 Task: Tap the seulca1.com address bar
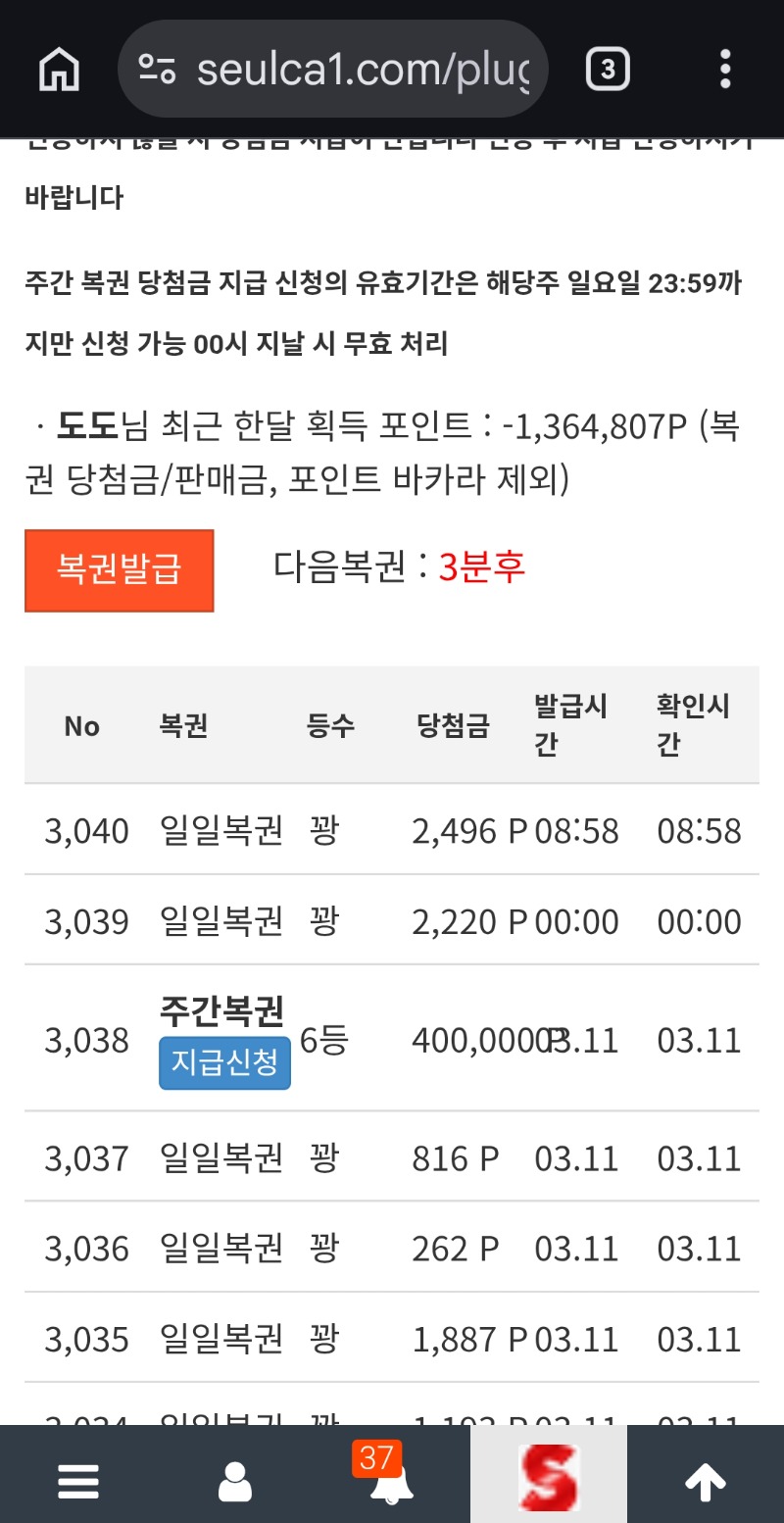[333, 70]
